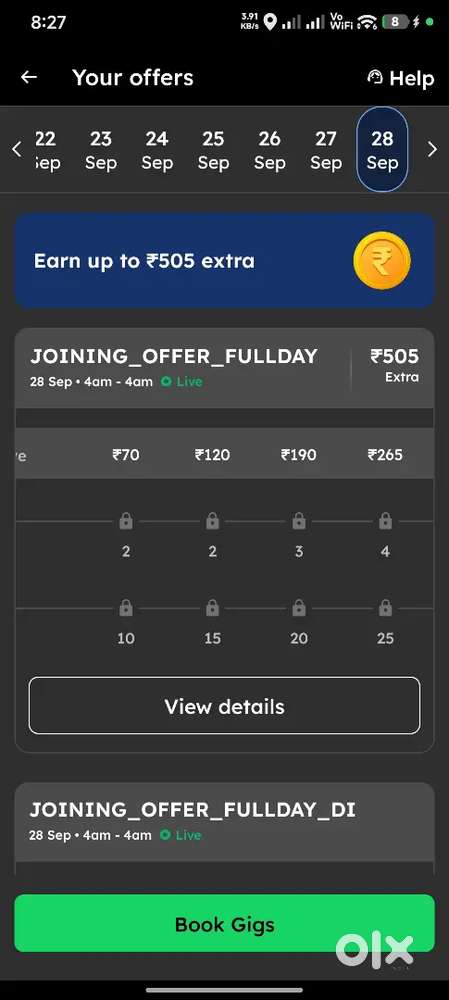The height and width of the screenshot is (1000, 449).
Task: Select 22 Sep
Action: pos(46,151)
